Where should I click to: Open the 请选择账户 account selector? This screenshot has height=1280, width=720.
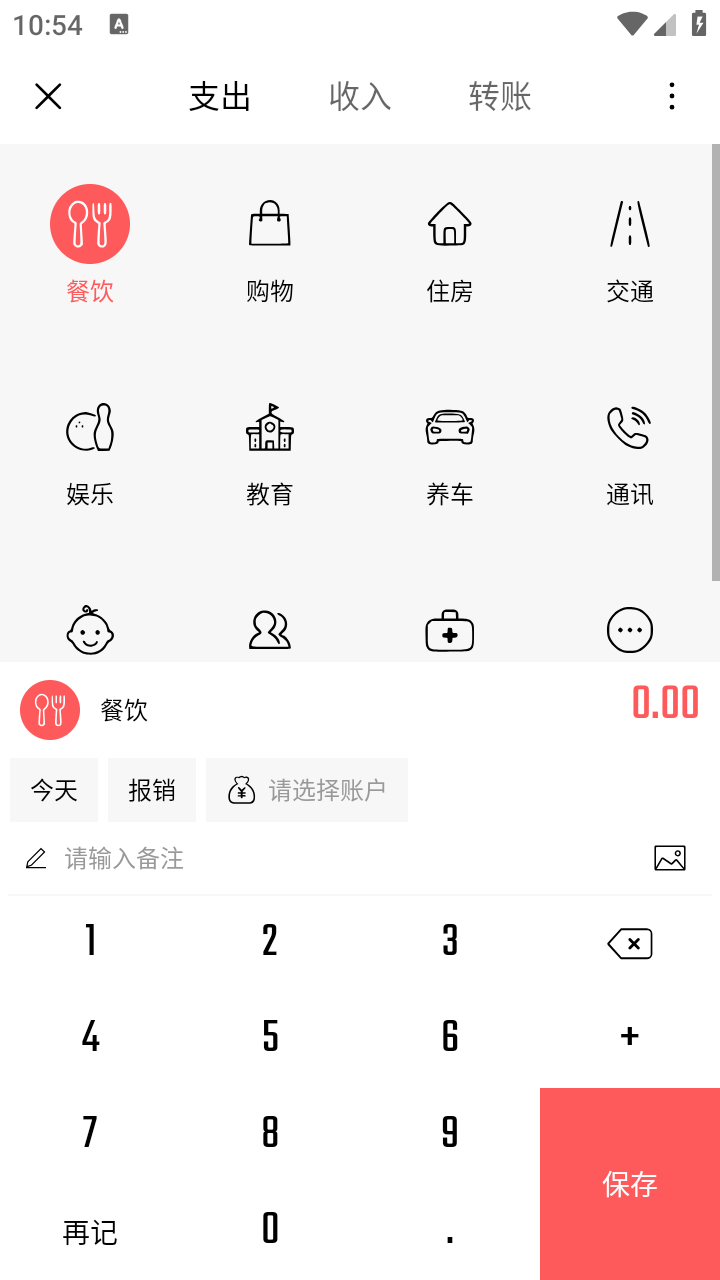coord(307,790)
